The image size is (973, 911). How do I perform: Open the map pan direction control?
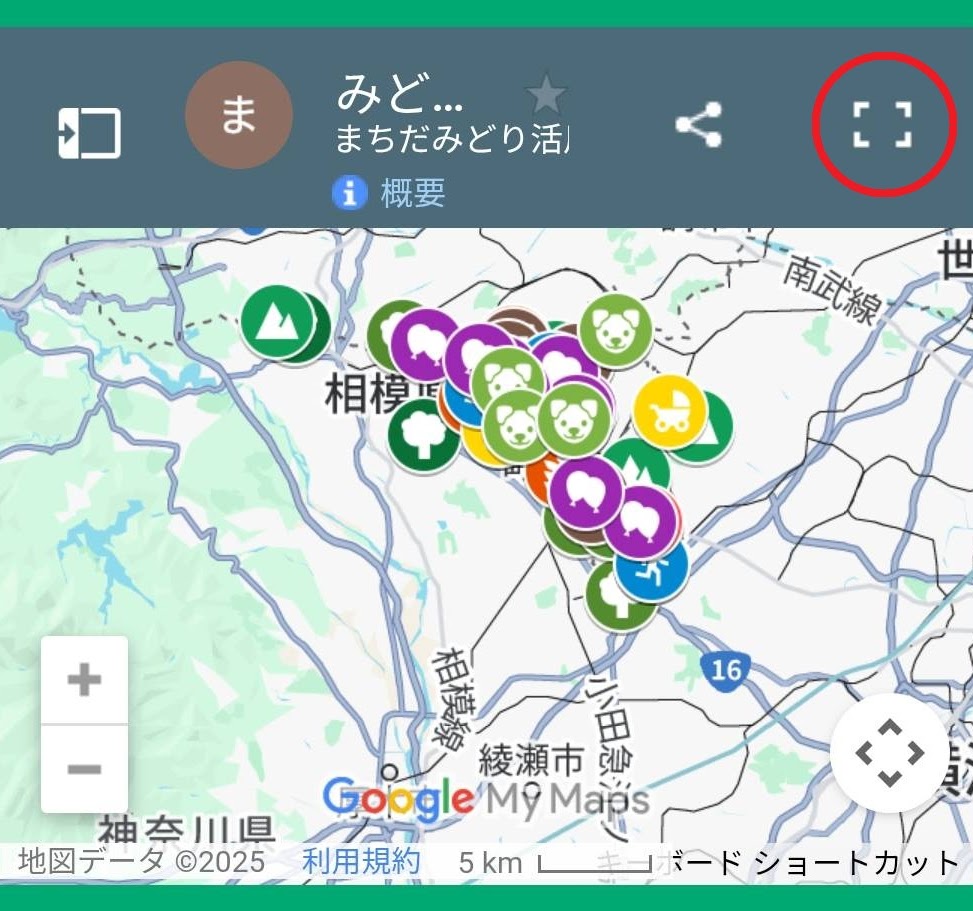889,752
